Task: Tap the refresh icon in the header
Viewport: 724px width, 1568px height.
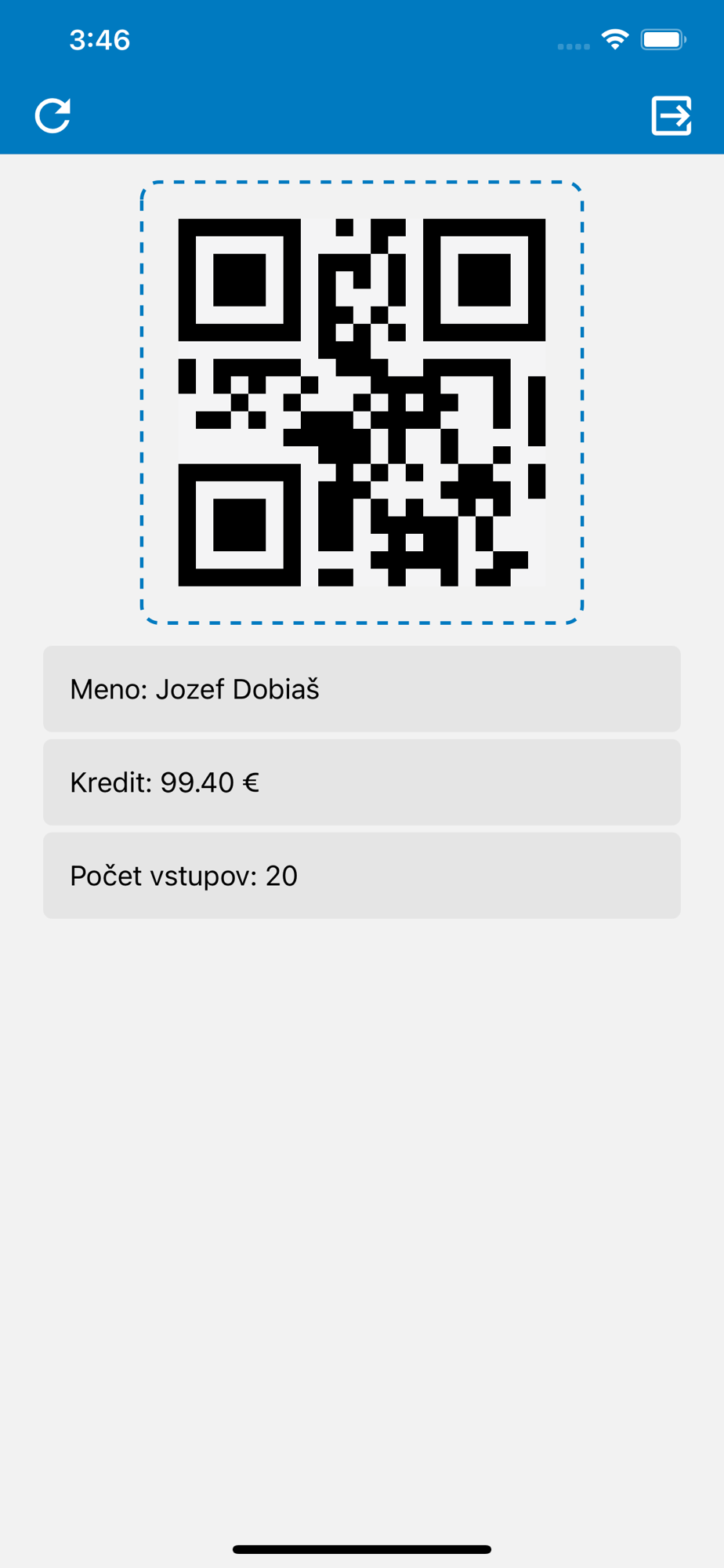Action: [52, 116]
